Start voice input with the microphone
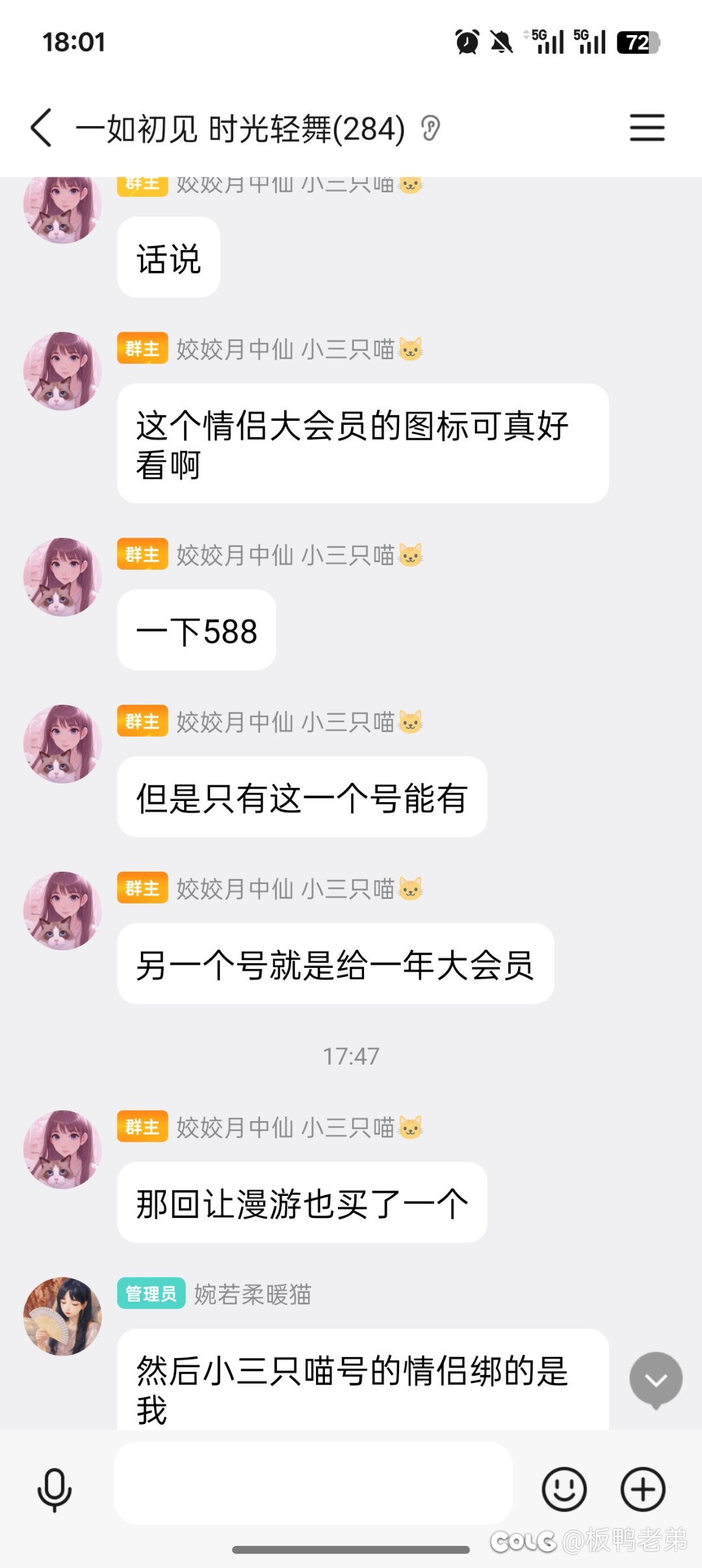This screenshot has width=702, height=1568. pos(55,1489)
